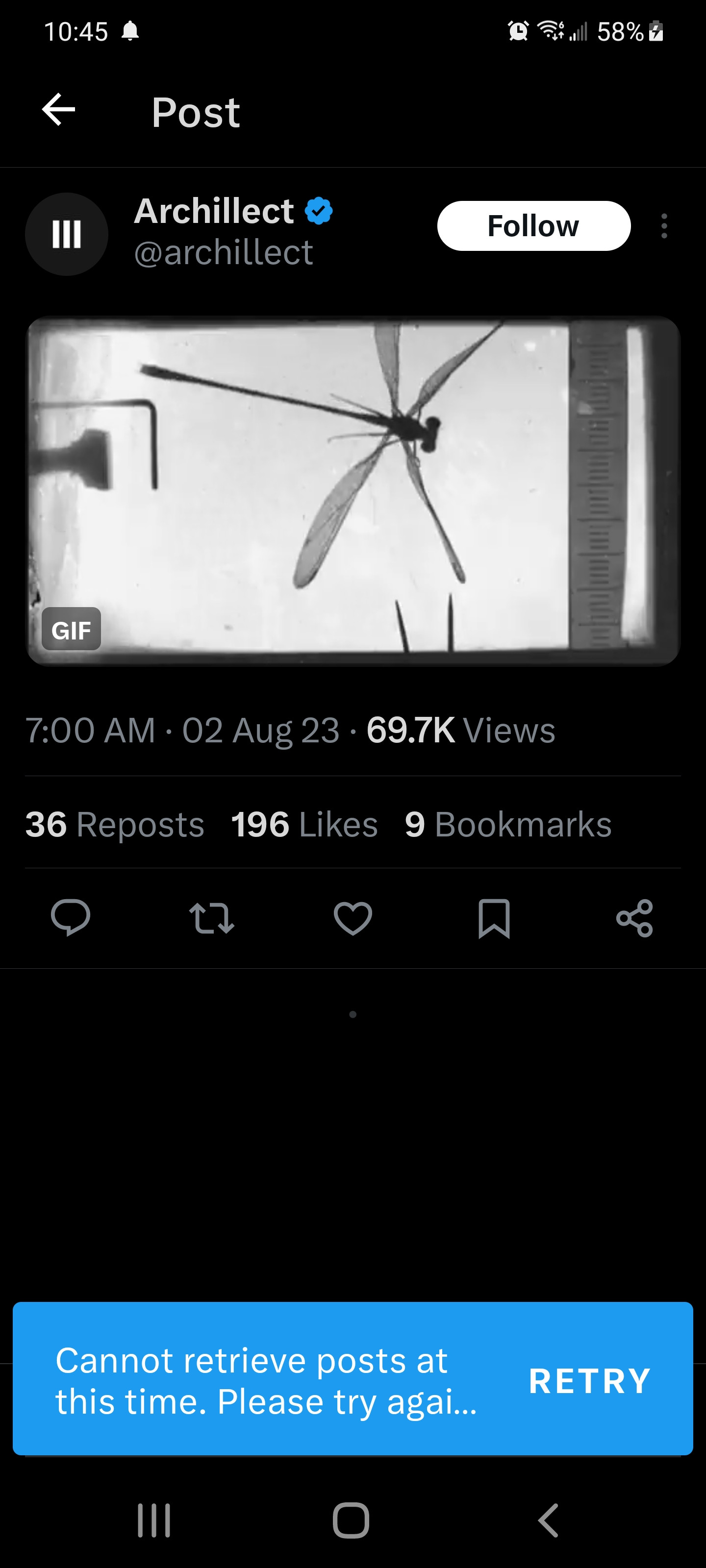Go back using the top arrow
The width and height of the screenshot is (706, 1568).
[58, 110]
